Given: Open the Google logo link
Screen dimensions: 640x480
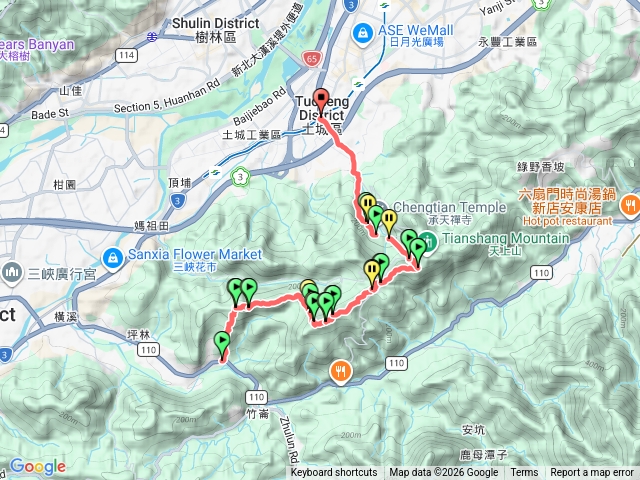Looking at the screenshot, I should pos(37,467).
